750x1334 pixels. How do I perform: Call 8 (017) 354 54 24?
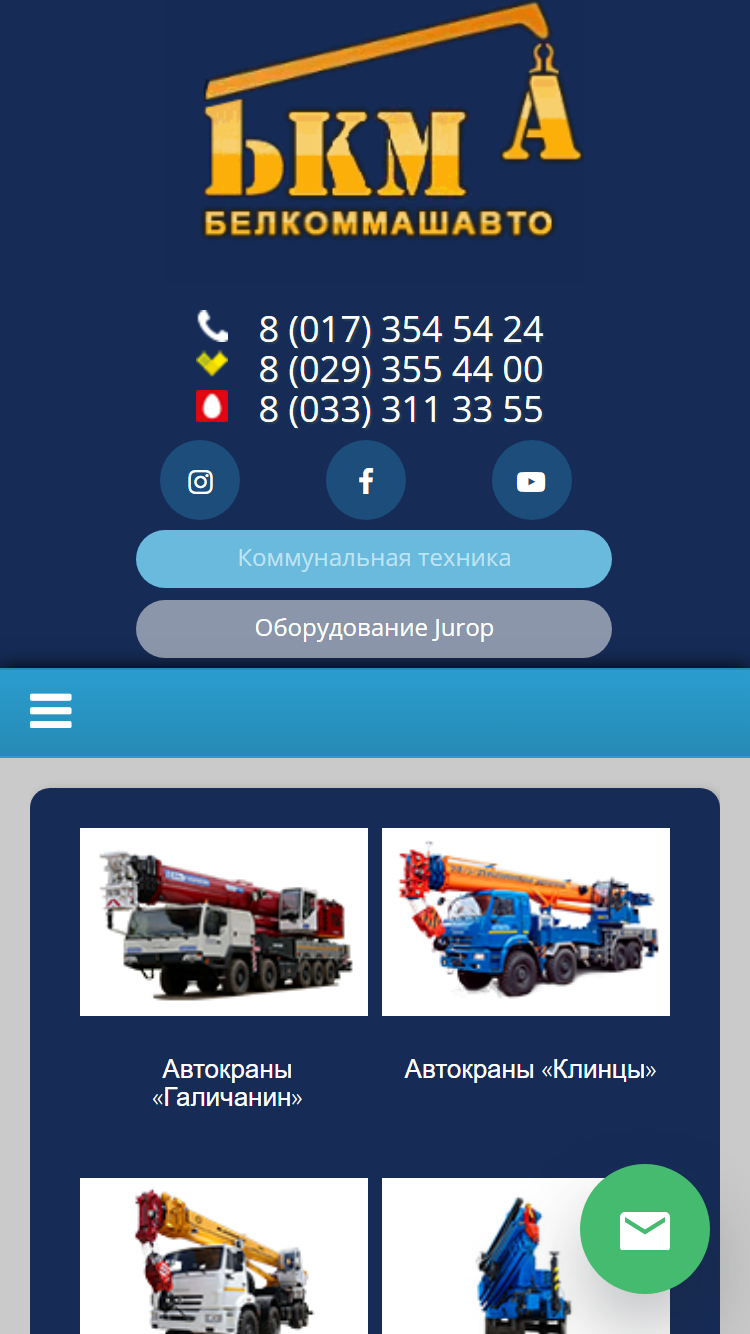tap(401, 329)
